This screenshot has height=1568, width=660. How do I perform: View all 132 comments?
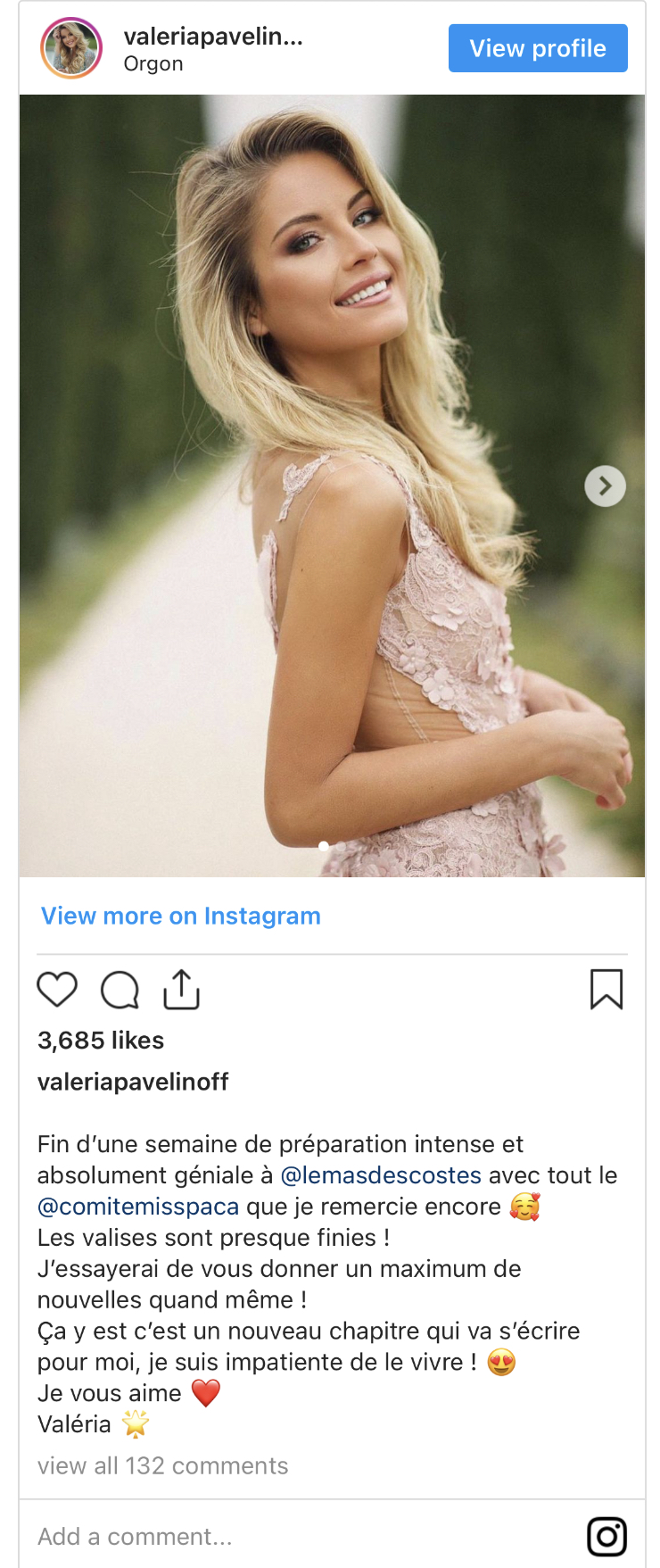tap(163, 1465)
